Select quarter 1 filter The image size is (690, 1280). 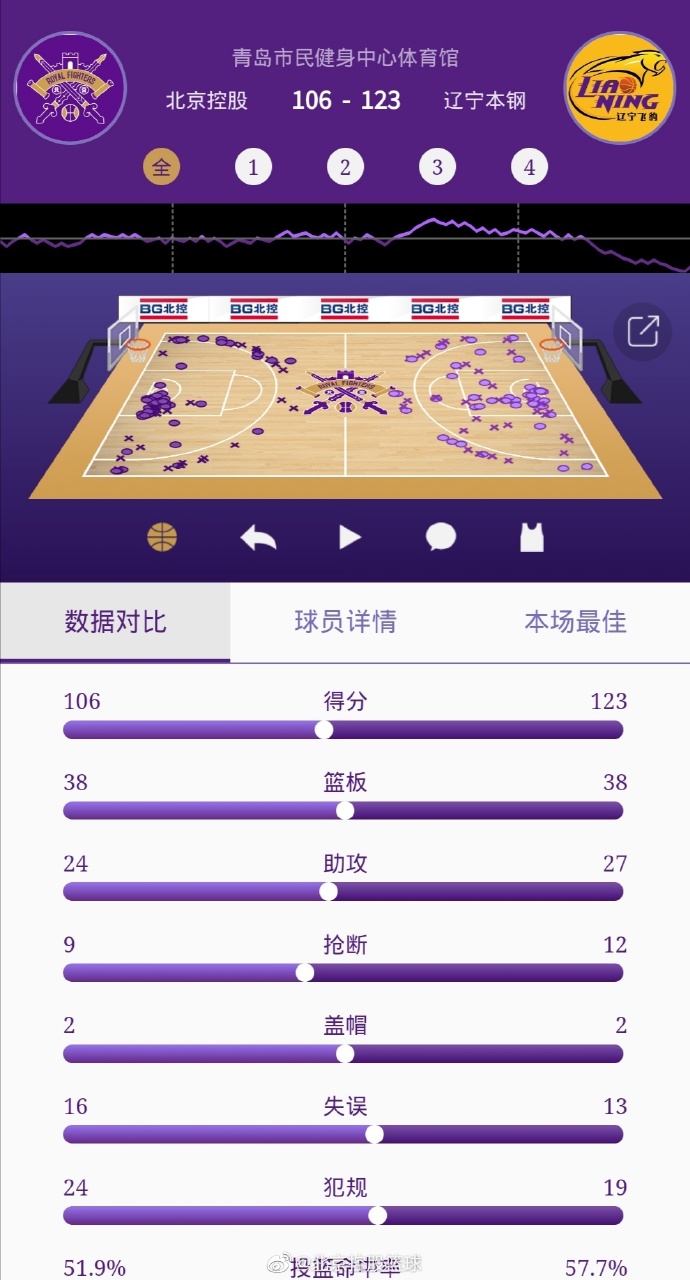(253, 167)
